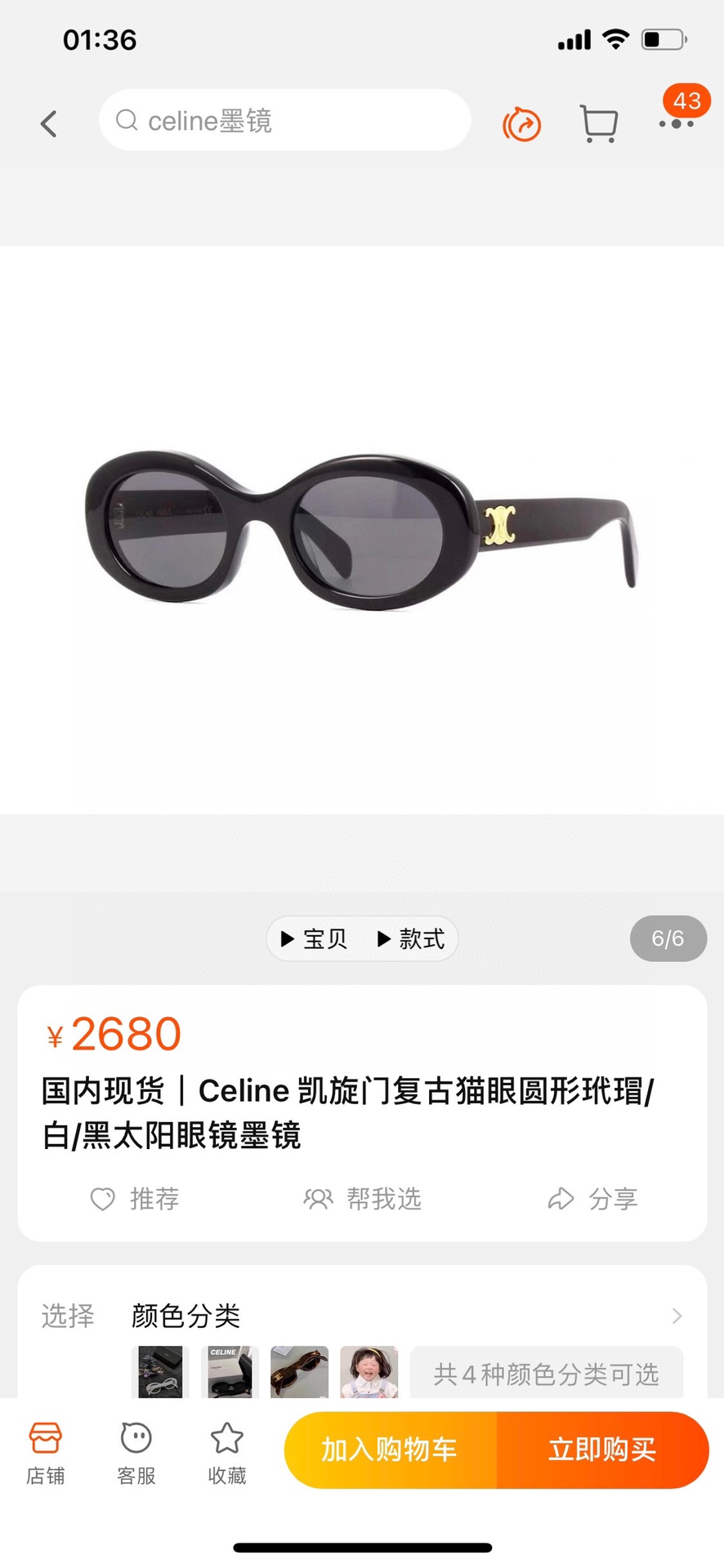Tap 加入购物车 to add to cart
This screenshot has height=1568, width=724.
[x=390, y=1450]
